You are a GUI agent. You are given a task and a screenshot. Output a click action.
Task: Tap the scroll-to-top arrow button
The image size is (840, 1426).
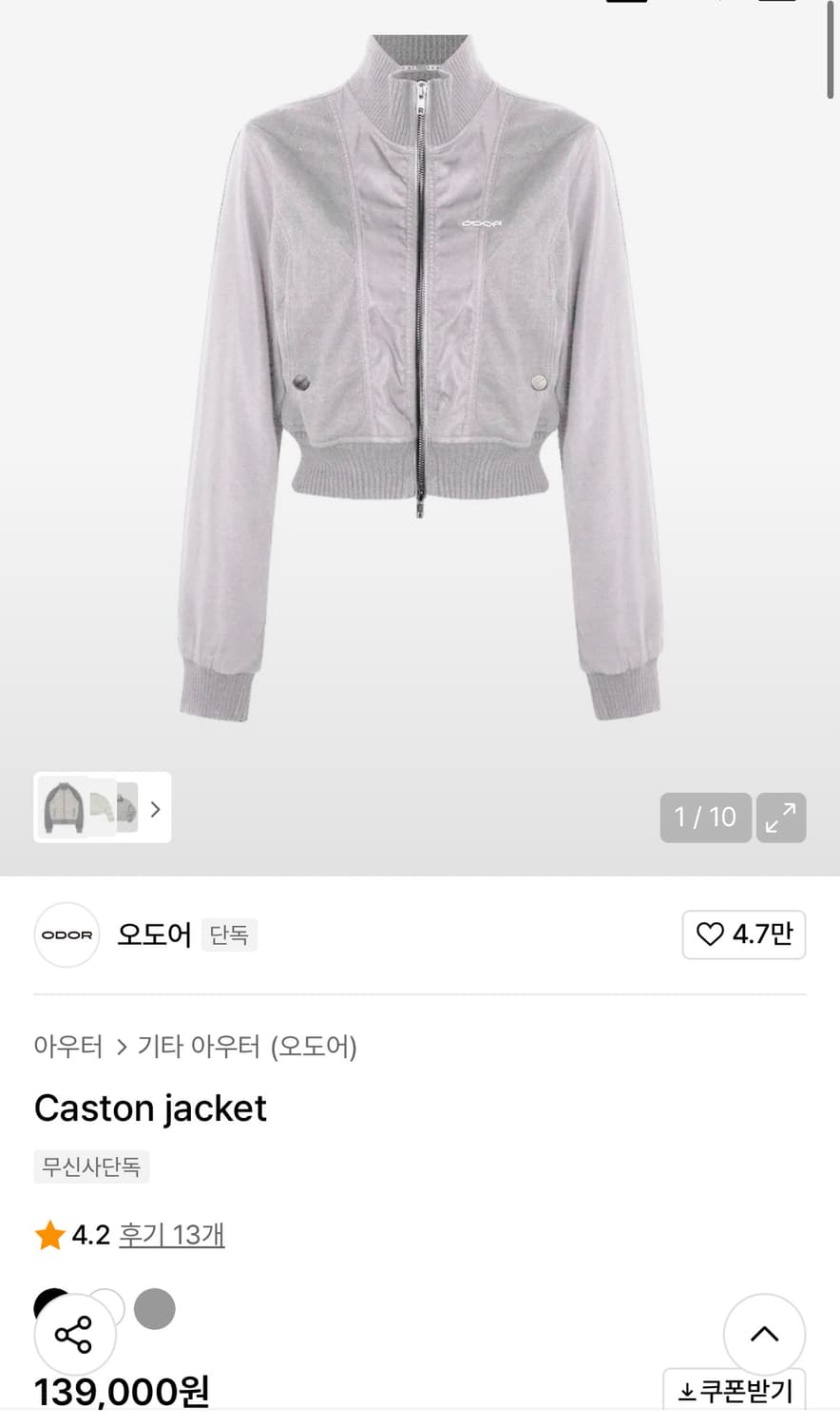click(764, 1334)
